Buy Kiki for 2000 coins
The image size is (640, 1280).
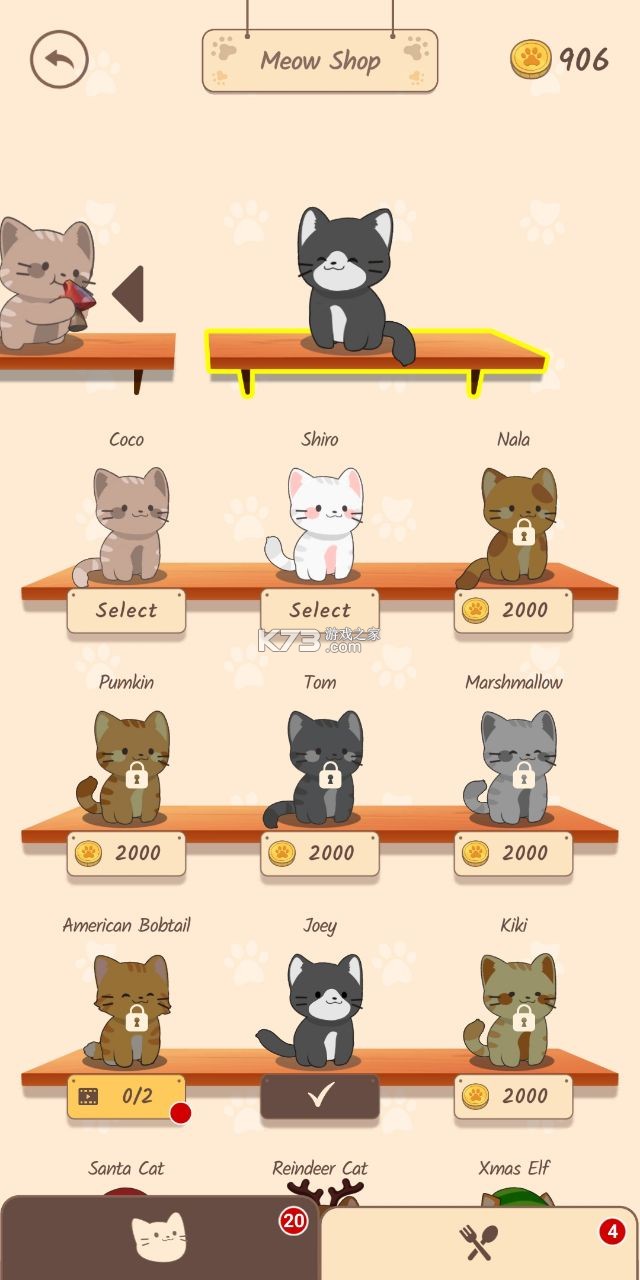513,1096
